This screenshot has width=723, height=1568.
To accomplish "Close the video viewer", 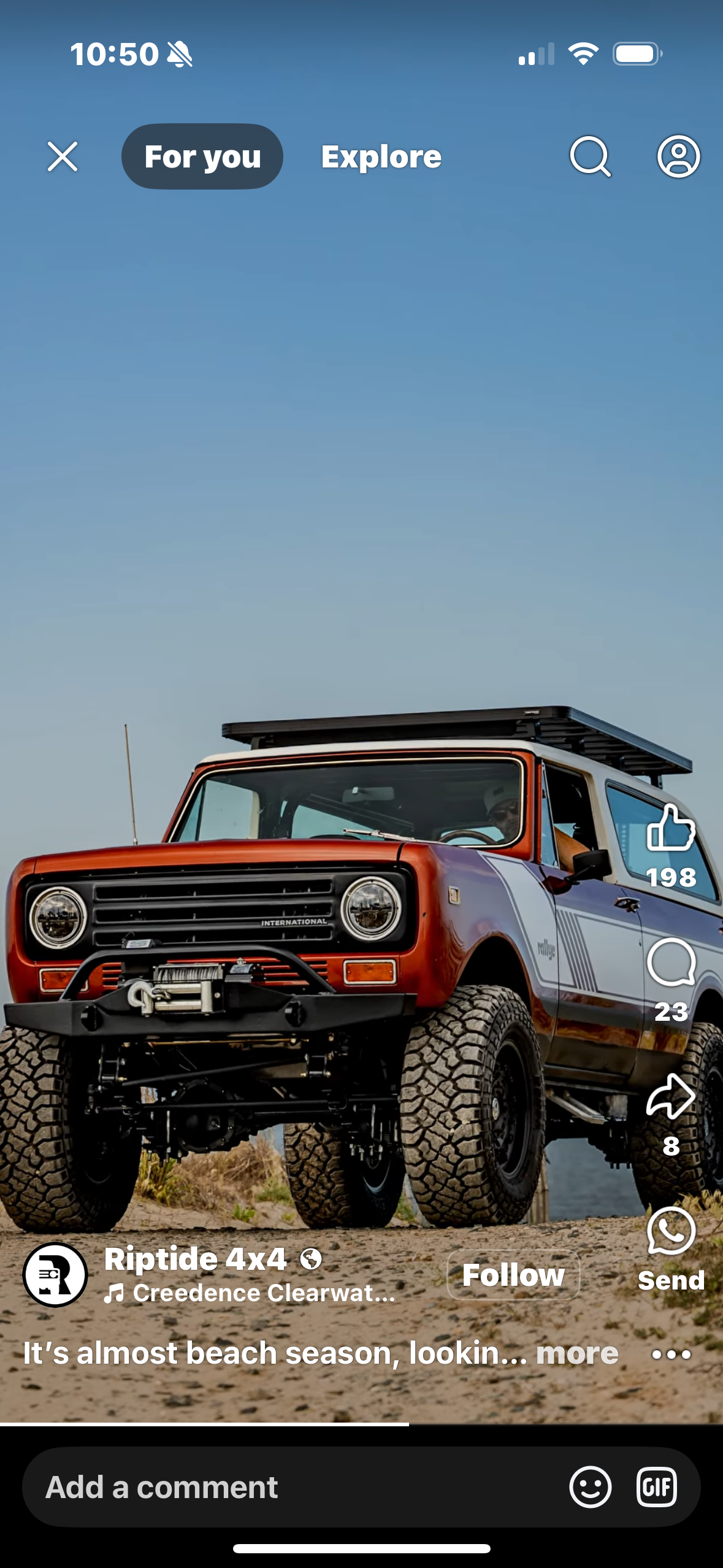I will [x=63, y=156].
